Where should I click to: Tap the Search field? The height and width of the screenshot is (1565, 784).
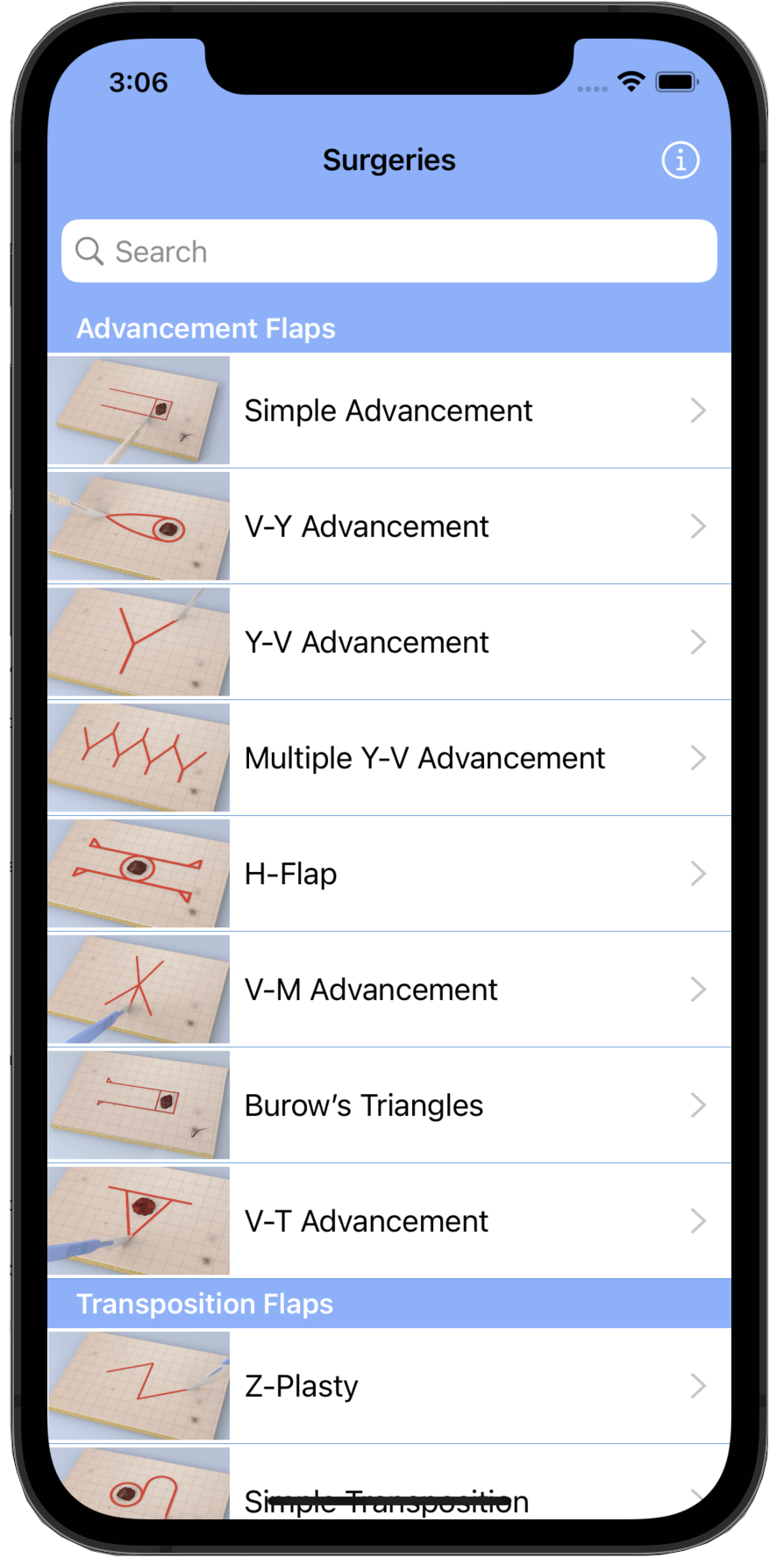tap(388, 251)
